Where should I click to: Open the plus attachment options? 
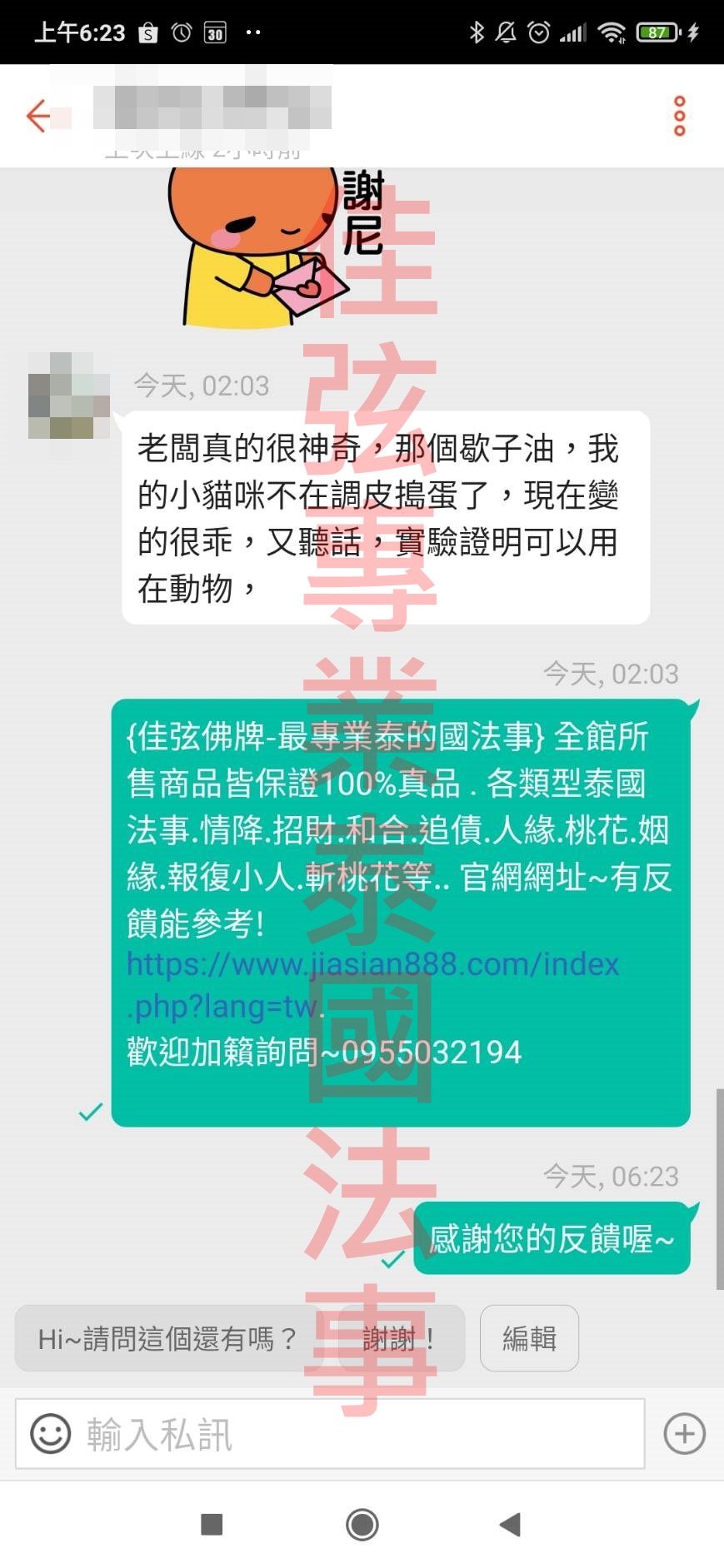[x=684, y=1434]
